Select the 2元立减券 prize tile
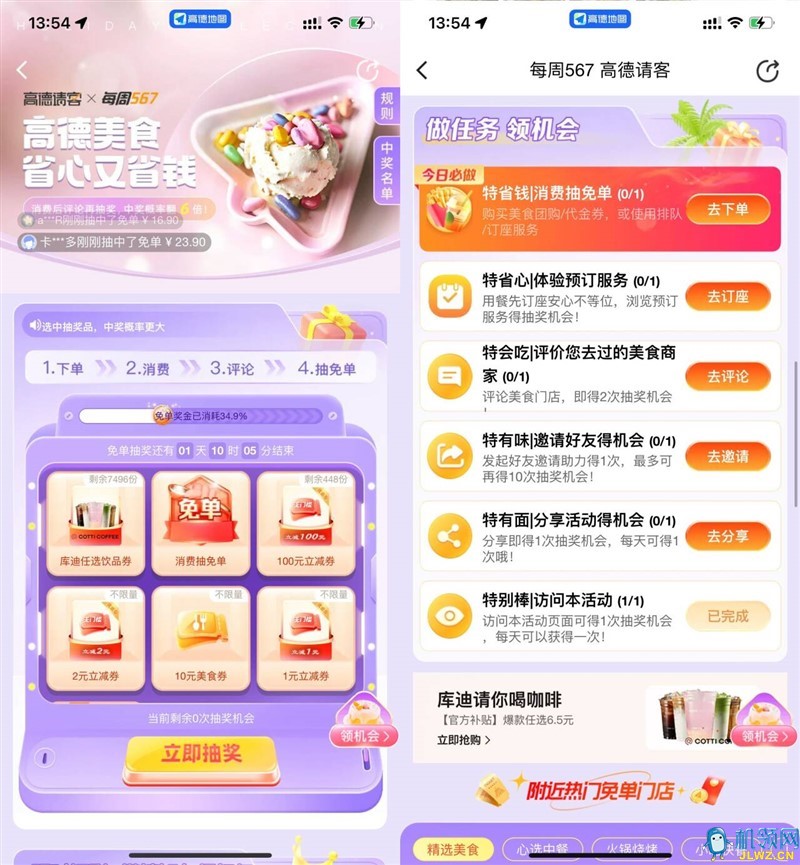Viewport: 800px width, 865px height. coord(96,636)
